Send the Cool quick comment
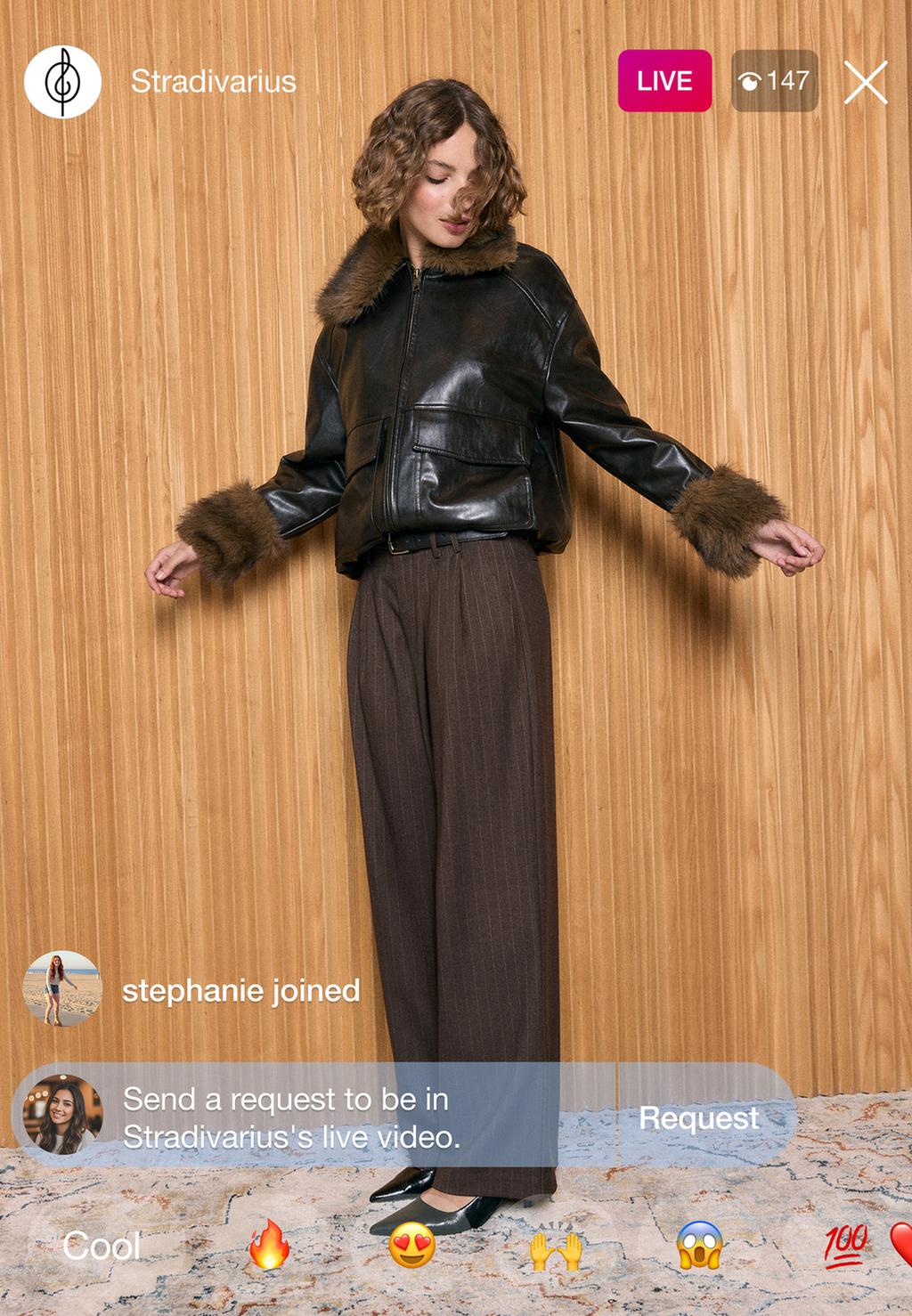Image resolution: width=912 pixels, height=1316 pixels. (x=102, y=1246)
